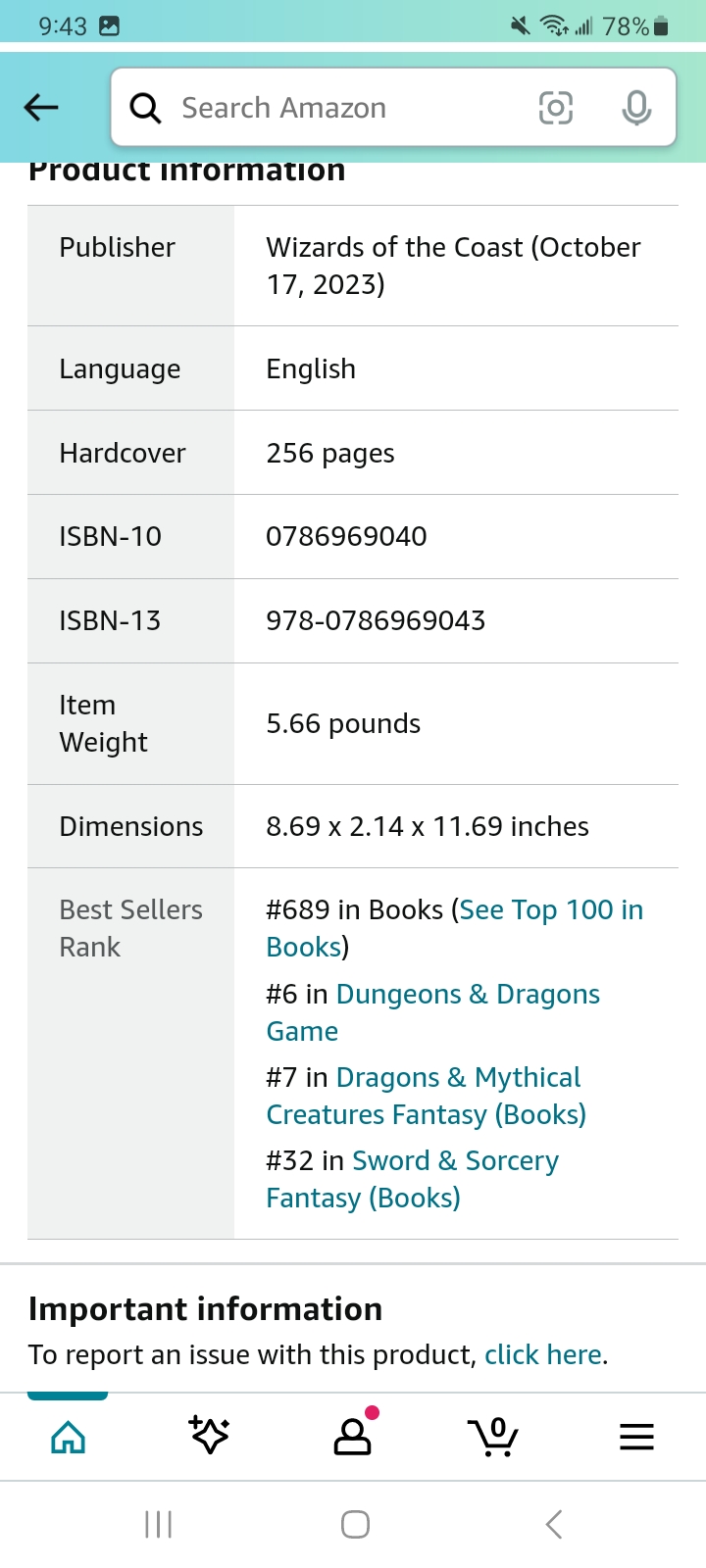Tap the system home button
The image size is (706, 1568).
point(355,1524)
